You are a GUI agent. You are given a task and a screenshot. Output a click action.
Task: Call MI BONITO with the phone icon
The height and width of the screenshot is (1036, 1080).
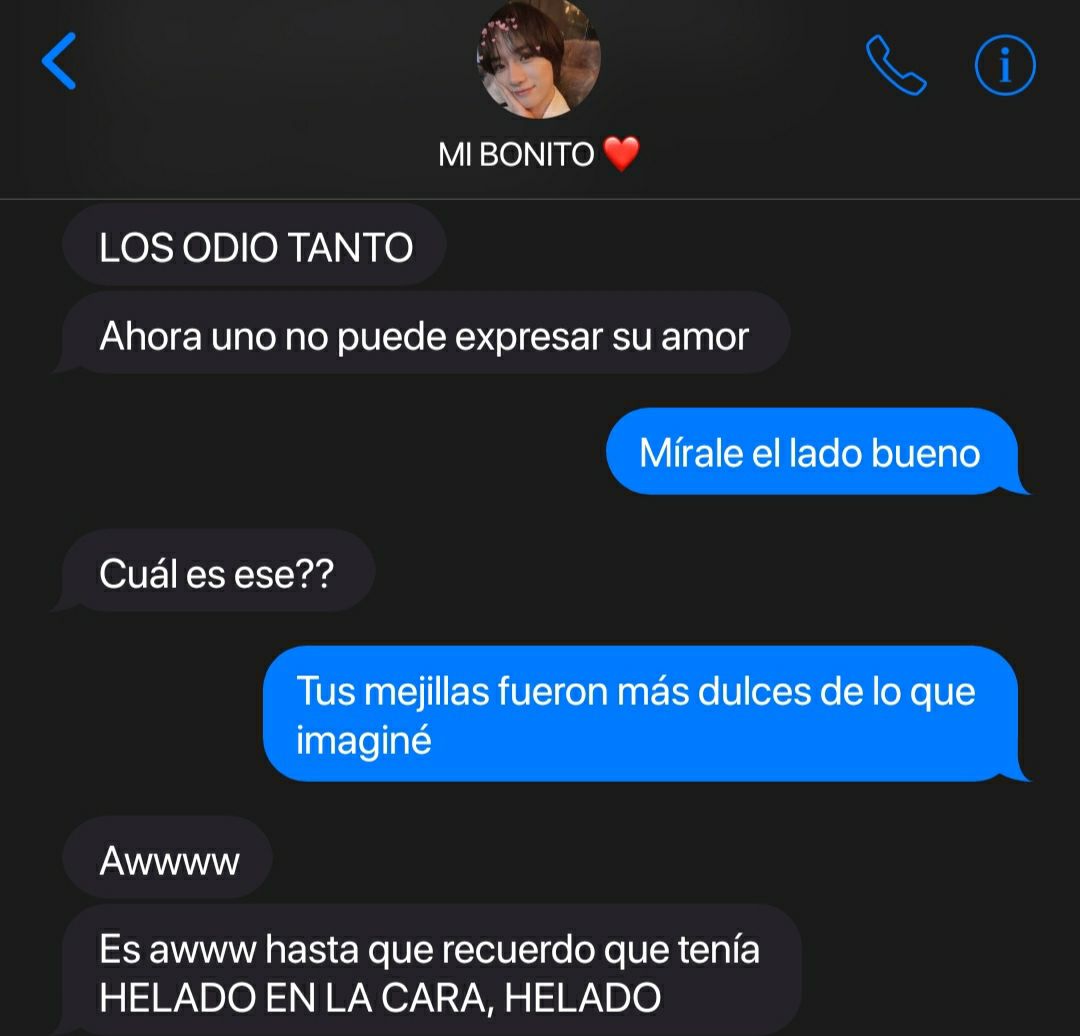895,66
